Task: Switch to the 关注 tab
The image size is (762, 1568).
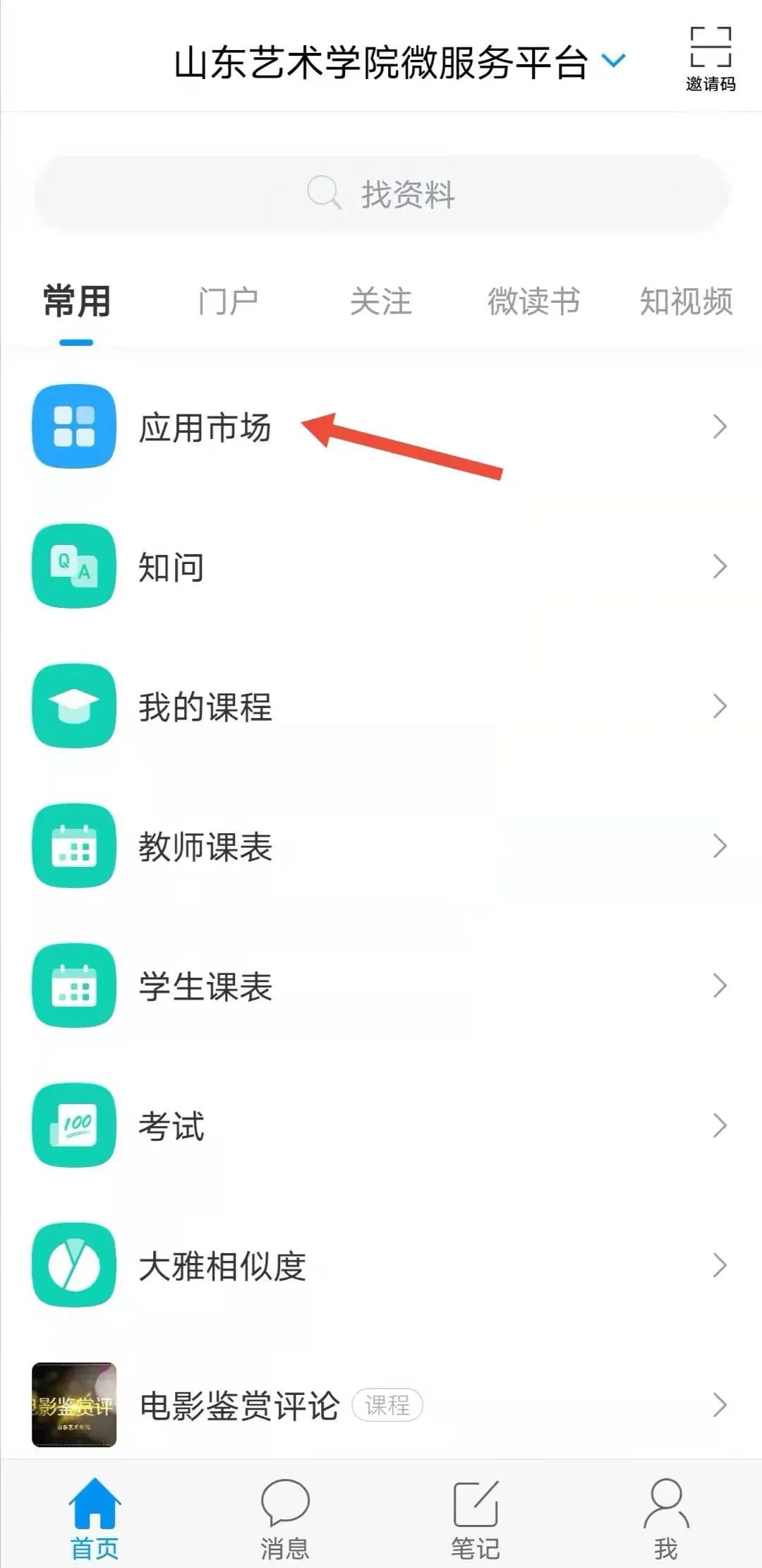Action: (380, 301)
